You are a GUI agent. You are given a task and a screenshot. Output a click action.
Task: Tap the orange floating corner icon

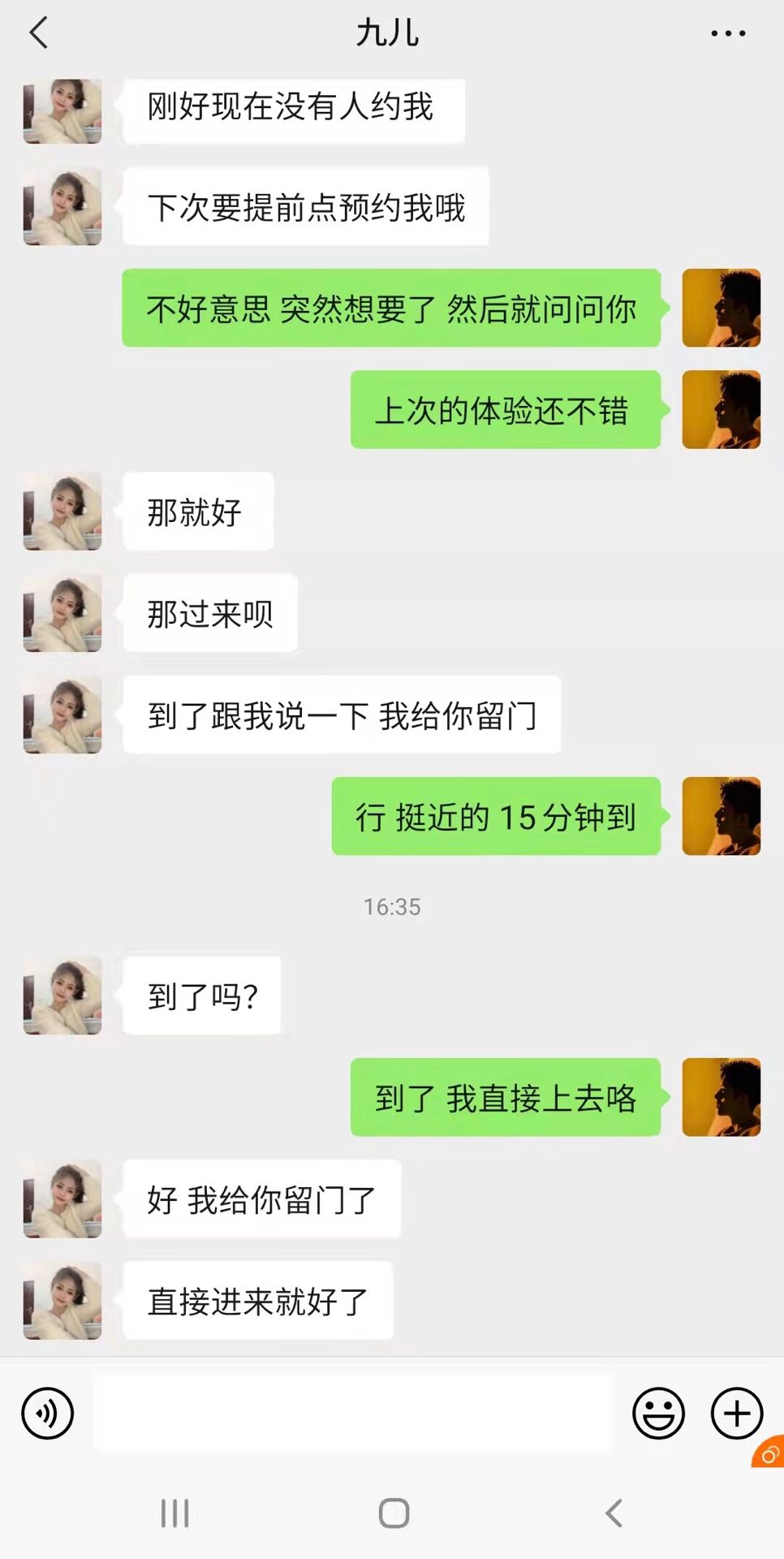(x=769, y=1453)
